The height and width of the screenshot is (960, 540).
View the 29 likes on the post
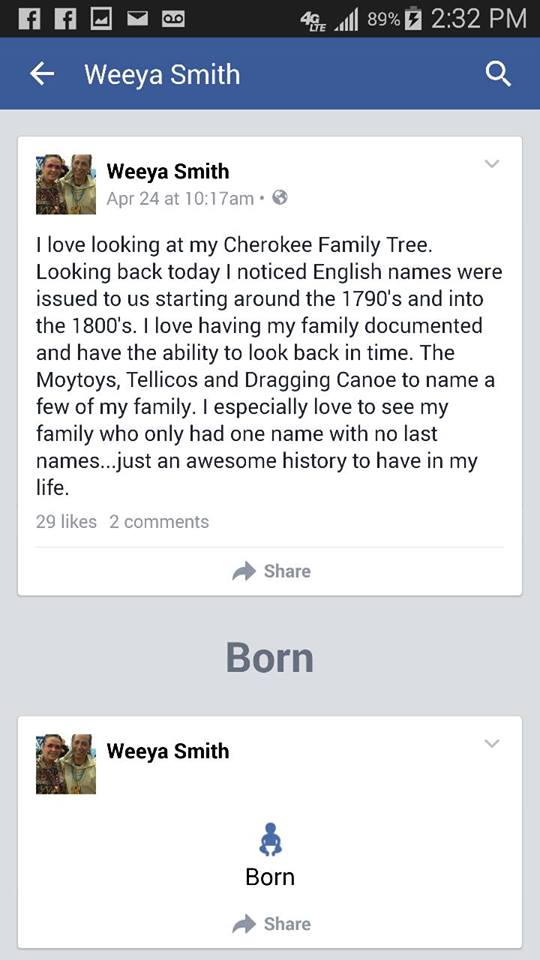pyautogui.click(x=66, y=522)
